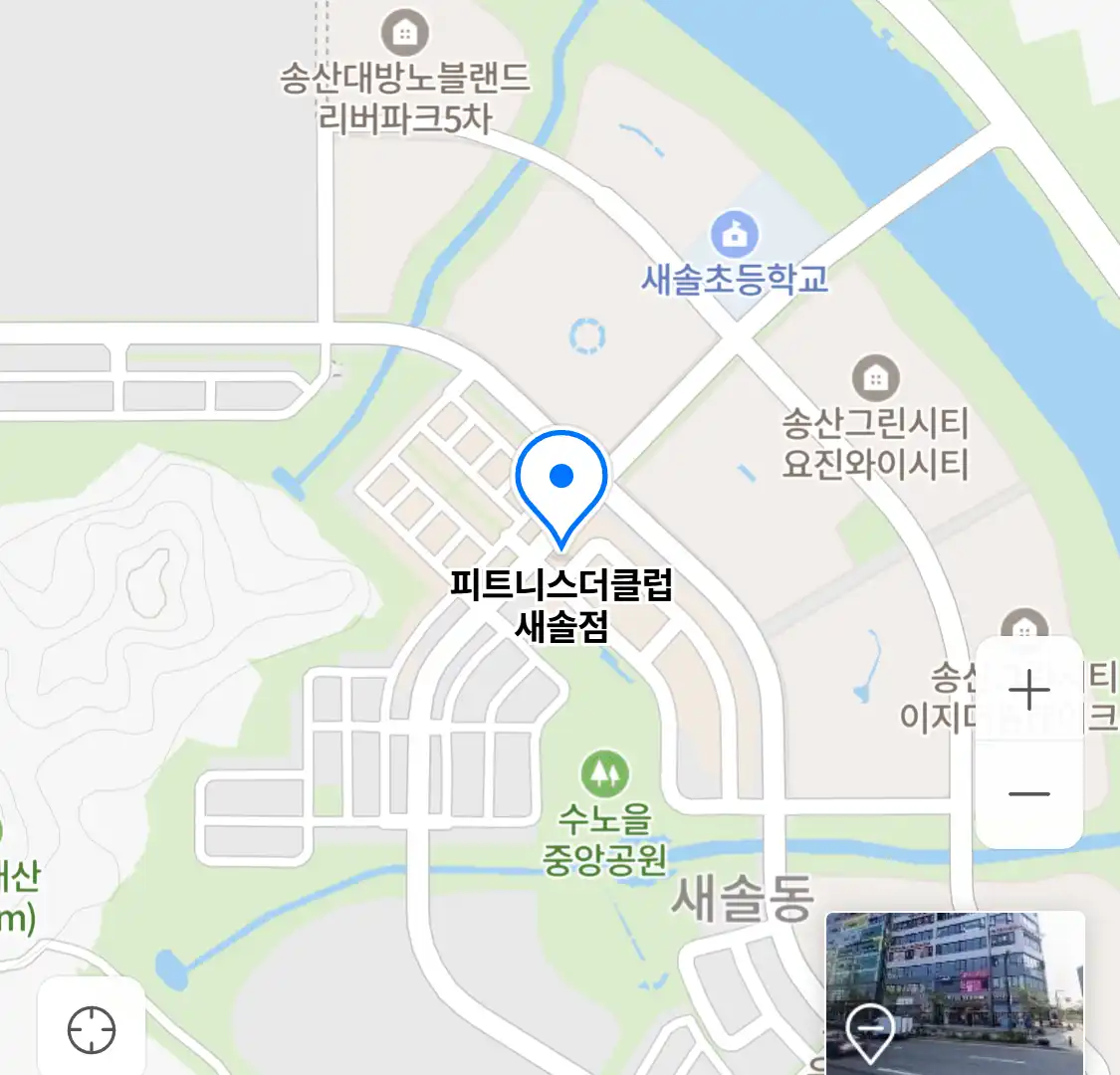
Task: Open 송산대방노블랜드 리버파크5차 marker
Action: pos(405,33)
